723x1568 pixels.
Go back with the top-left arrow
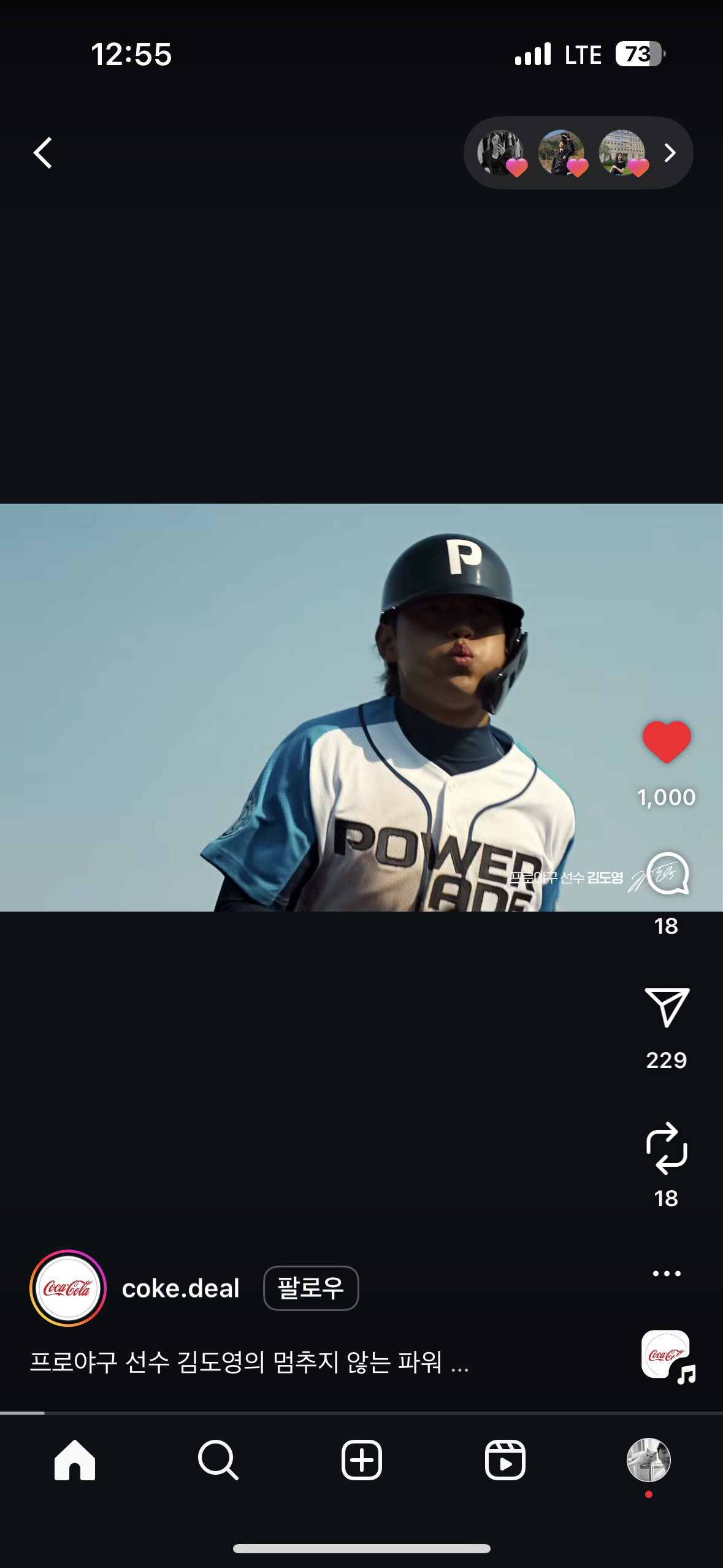tap(43, 153)
